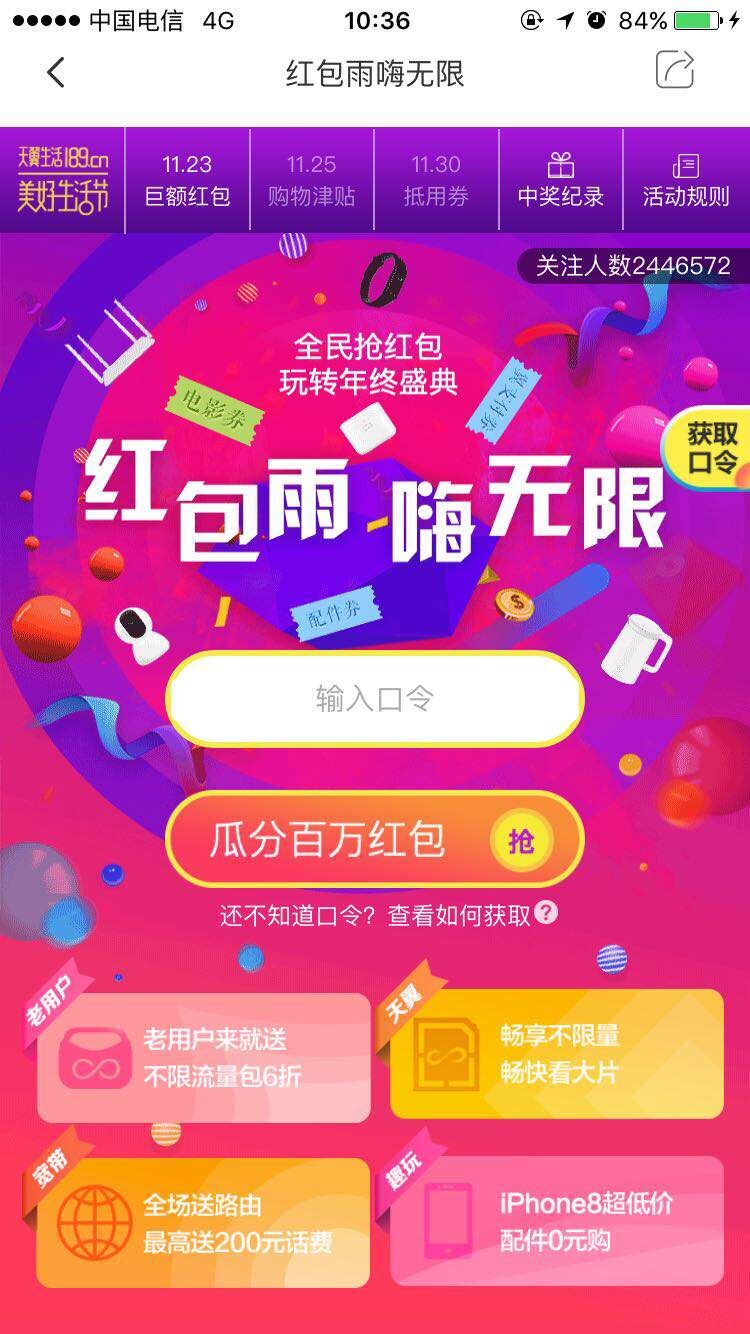Open the 畅享不限量 card
The width and height of the screenshot is (750, 1334).
coord(556,1054)
